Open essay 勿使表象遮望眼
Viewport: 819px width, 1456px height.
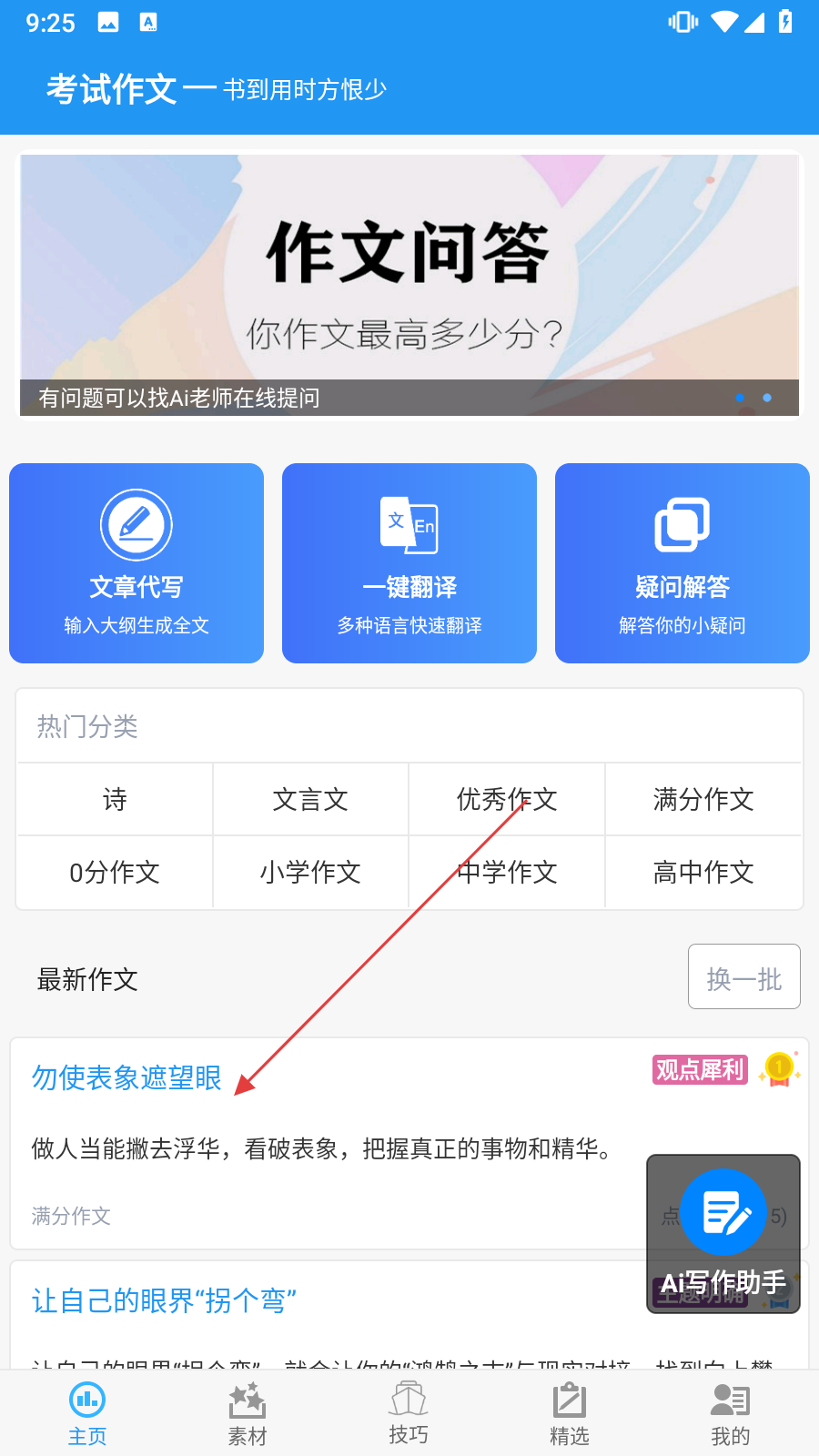pyautogui.click(x=127, y=1077)
